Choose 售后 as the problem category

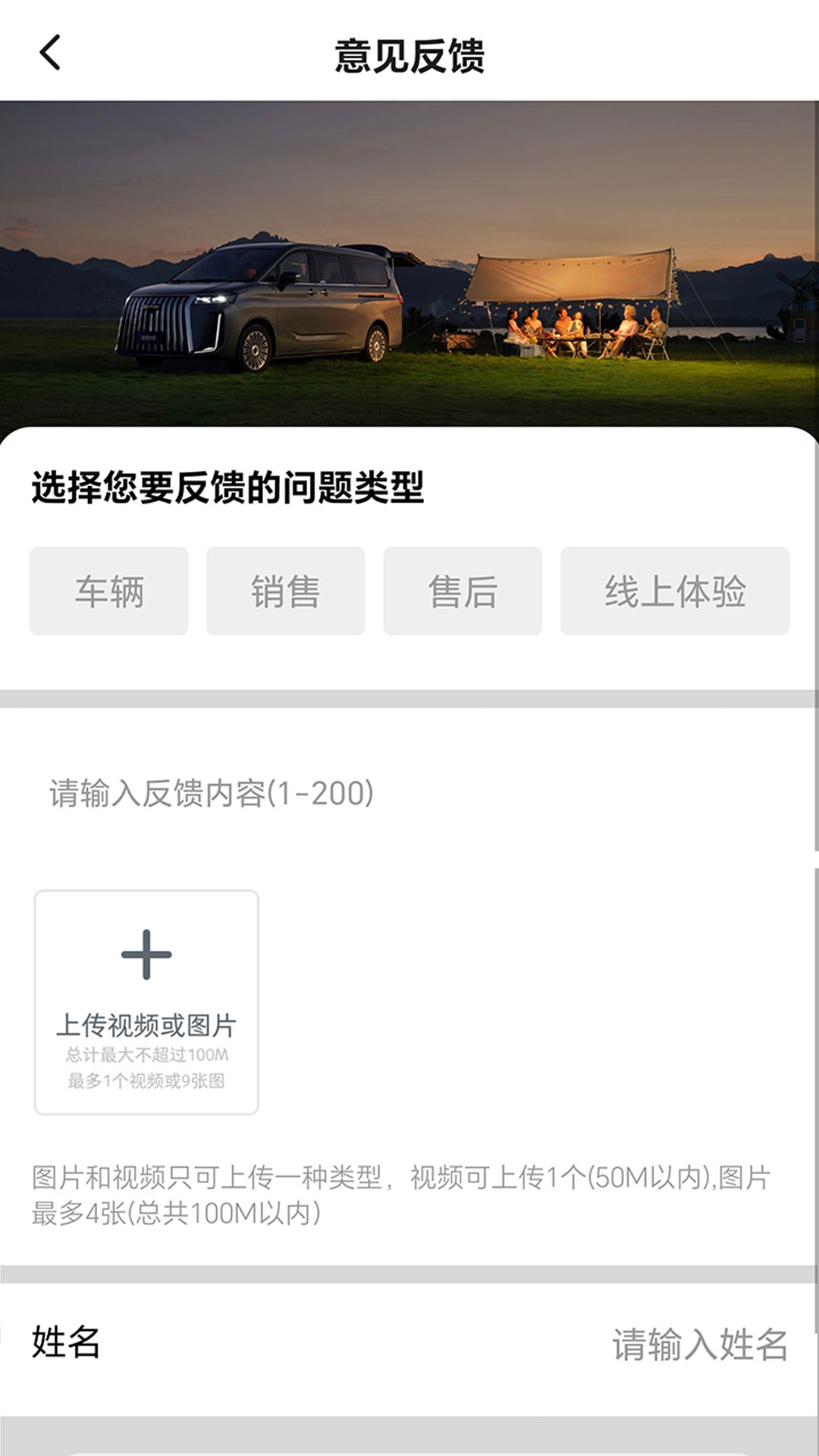click(x=464, y=591)
